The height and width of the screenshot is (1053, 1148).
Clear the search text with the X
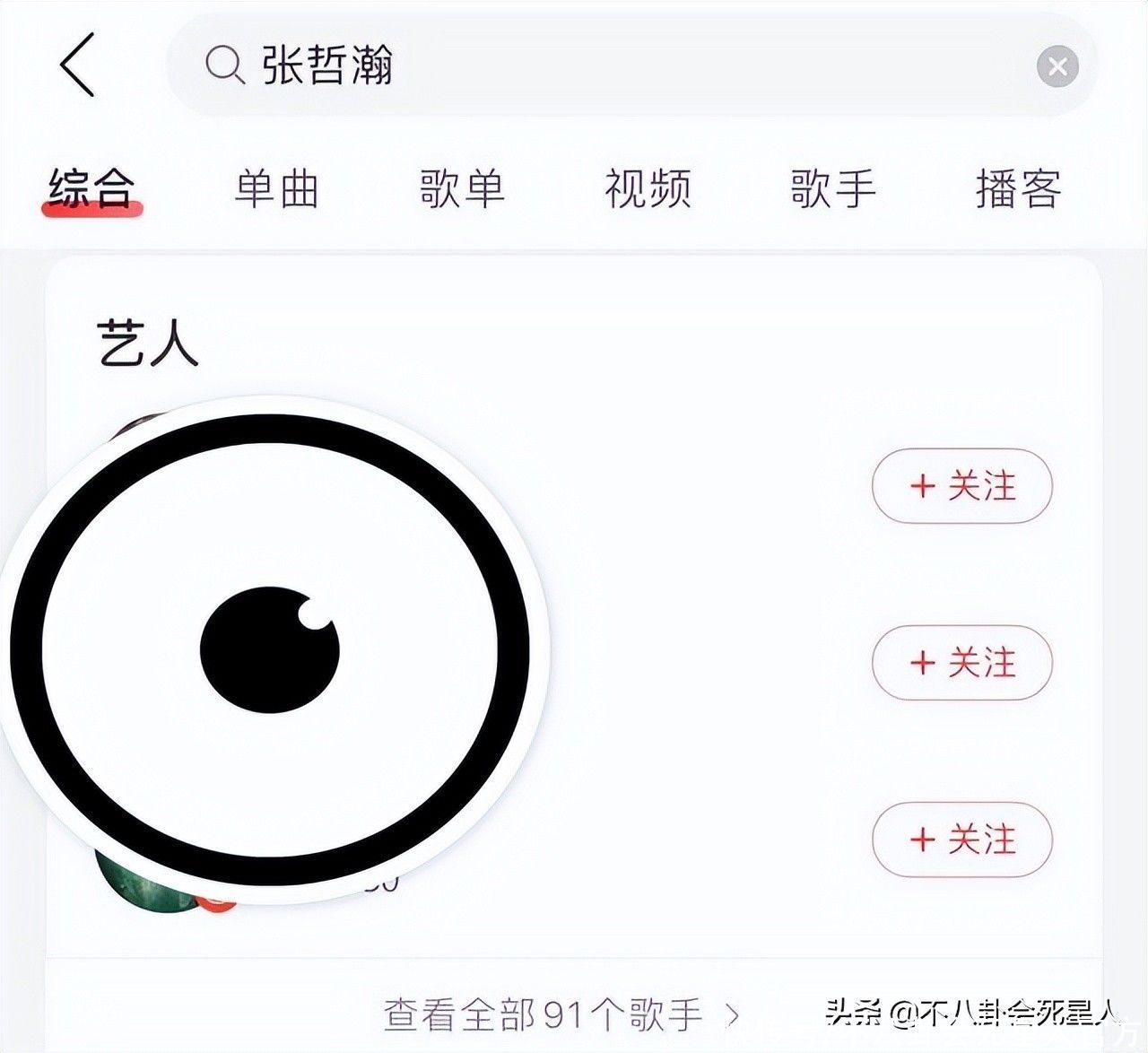[x=1057, y=66]
